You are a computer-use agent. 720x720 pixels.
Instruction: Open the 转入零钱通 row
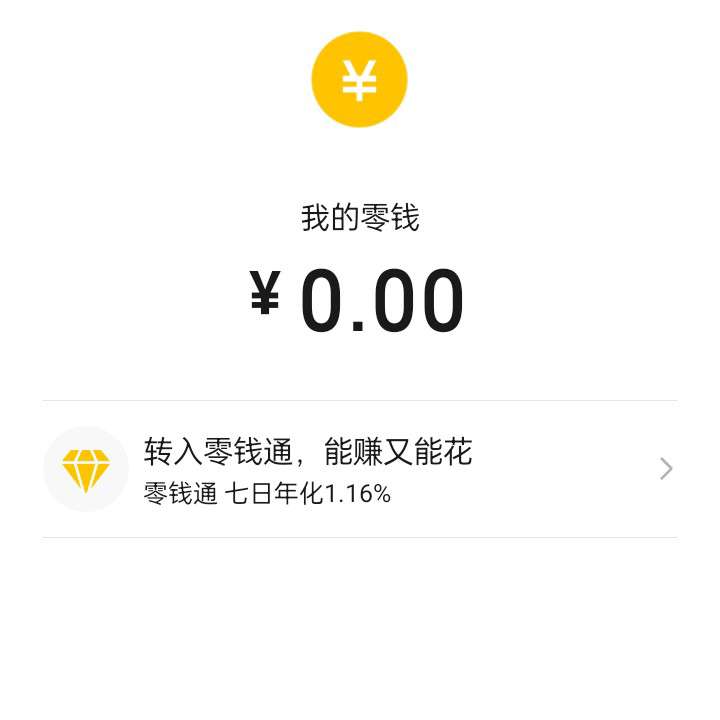[360, 468]
